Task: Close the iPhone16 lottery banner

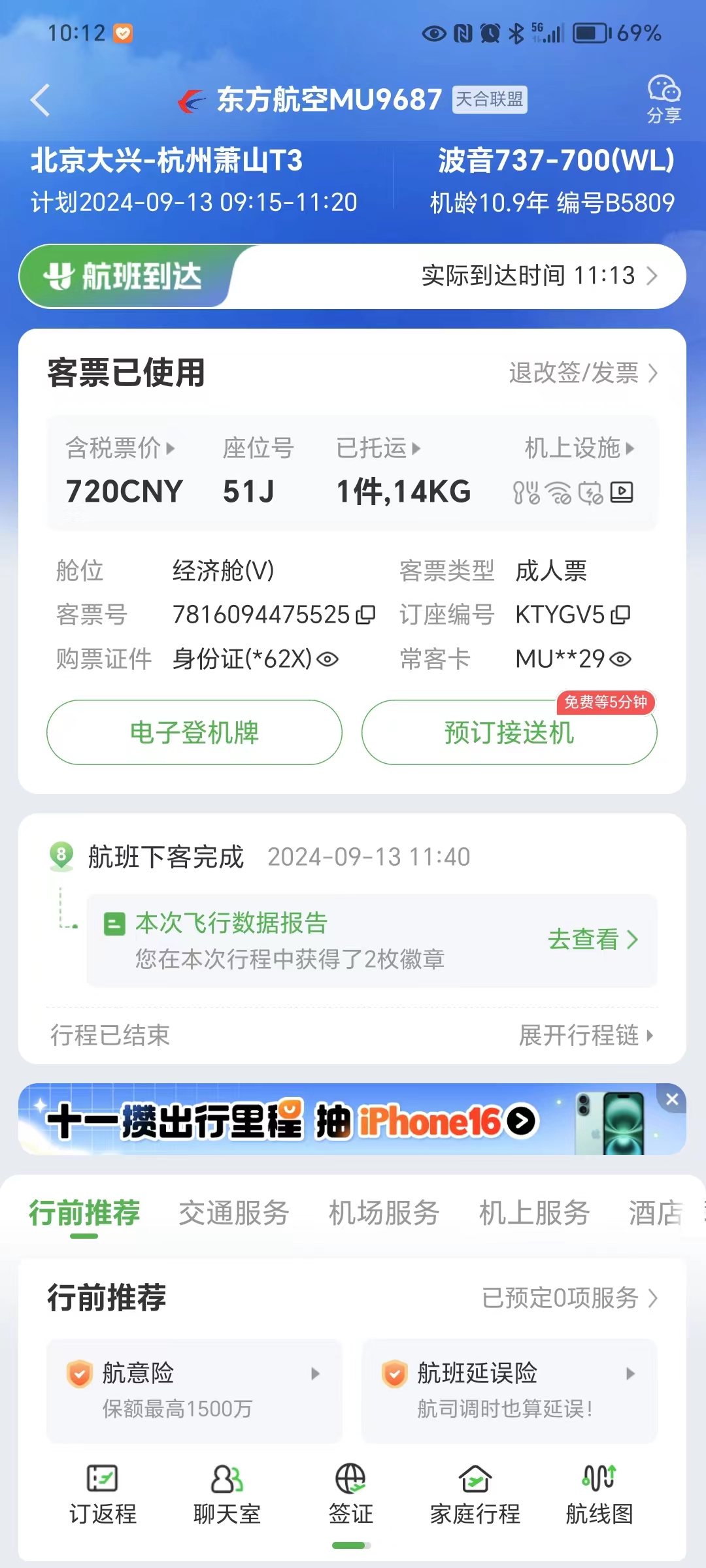Action: click(672, 1100)
